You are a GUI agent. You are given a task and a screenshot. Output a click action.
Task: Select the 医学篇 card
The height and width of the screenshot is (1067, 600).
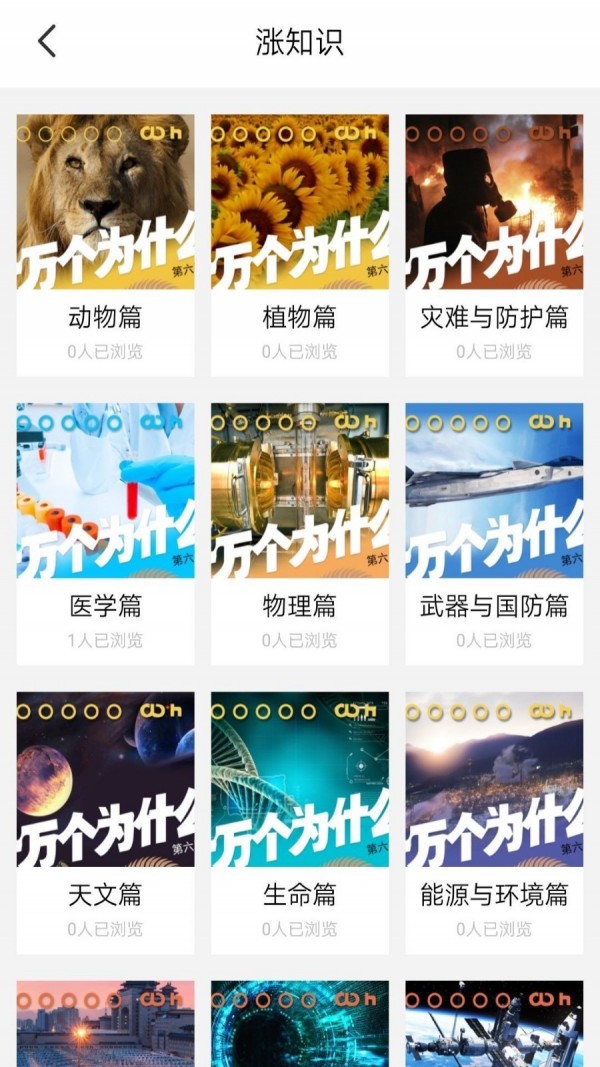click(105, 533)
